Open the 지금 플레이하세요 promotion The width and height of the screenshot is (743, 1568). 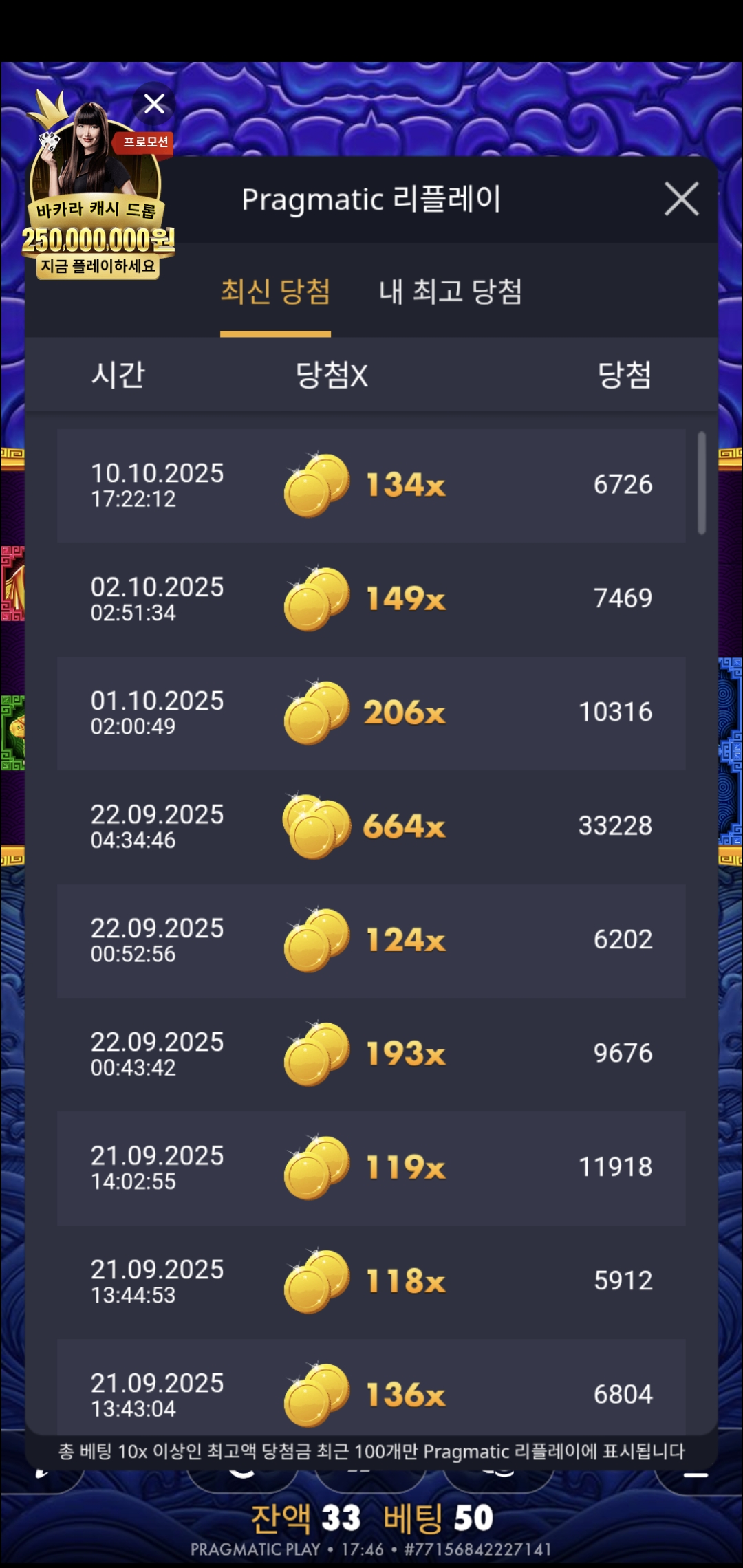point(98,266)
